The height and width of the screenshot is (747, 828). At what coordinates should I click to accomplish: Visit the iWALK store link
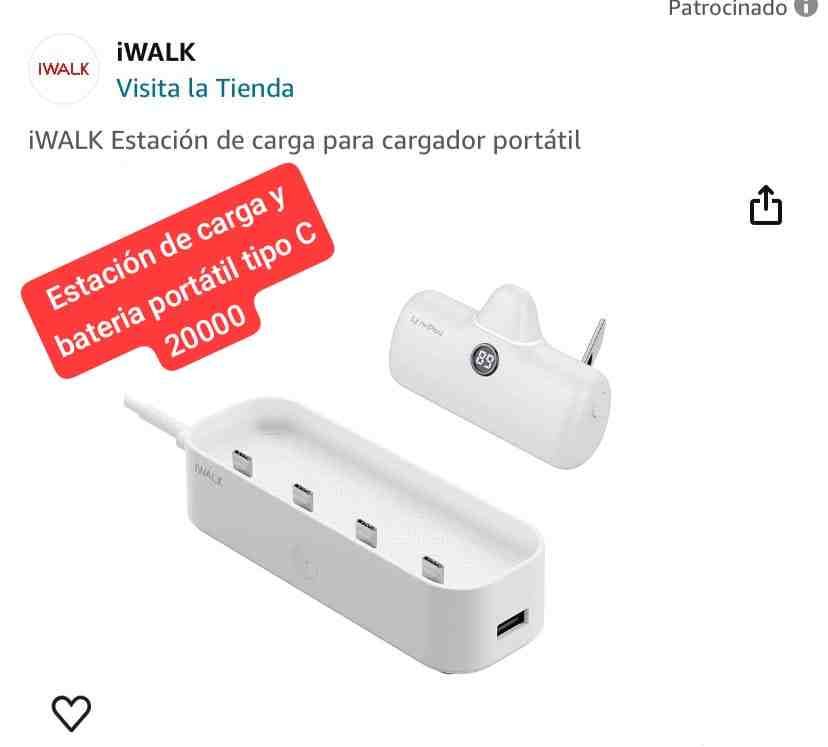point(205,88)
